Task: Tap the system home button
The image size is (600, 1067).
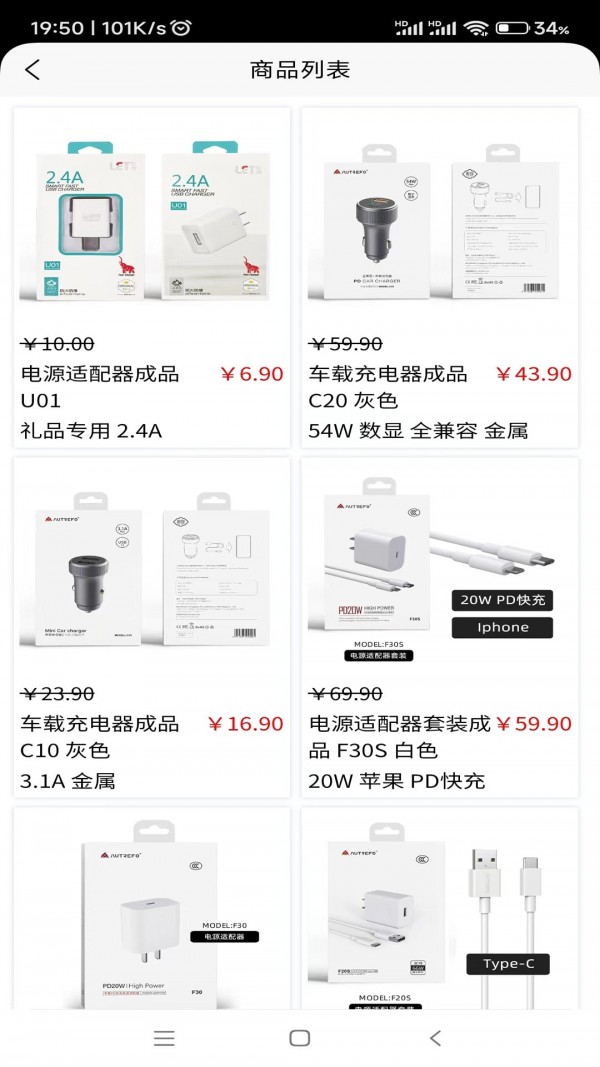Action: (299, 1038)
